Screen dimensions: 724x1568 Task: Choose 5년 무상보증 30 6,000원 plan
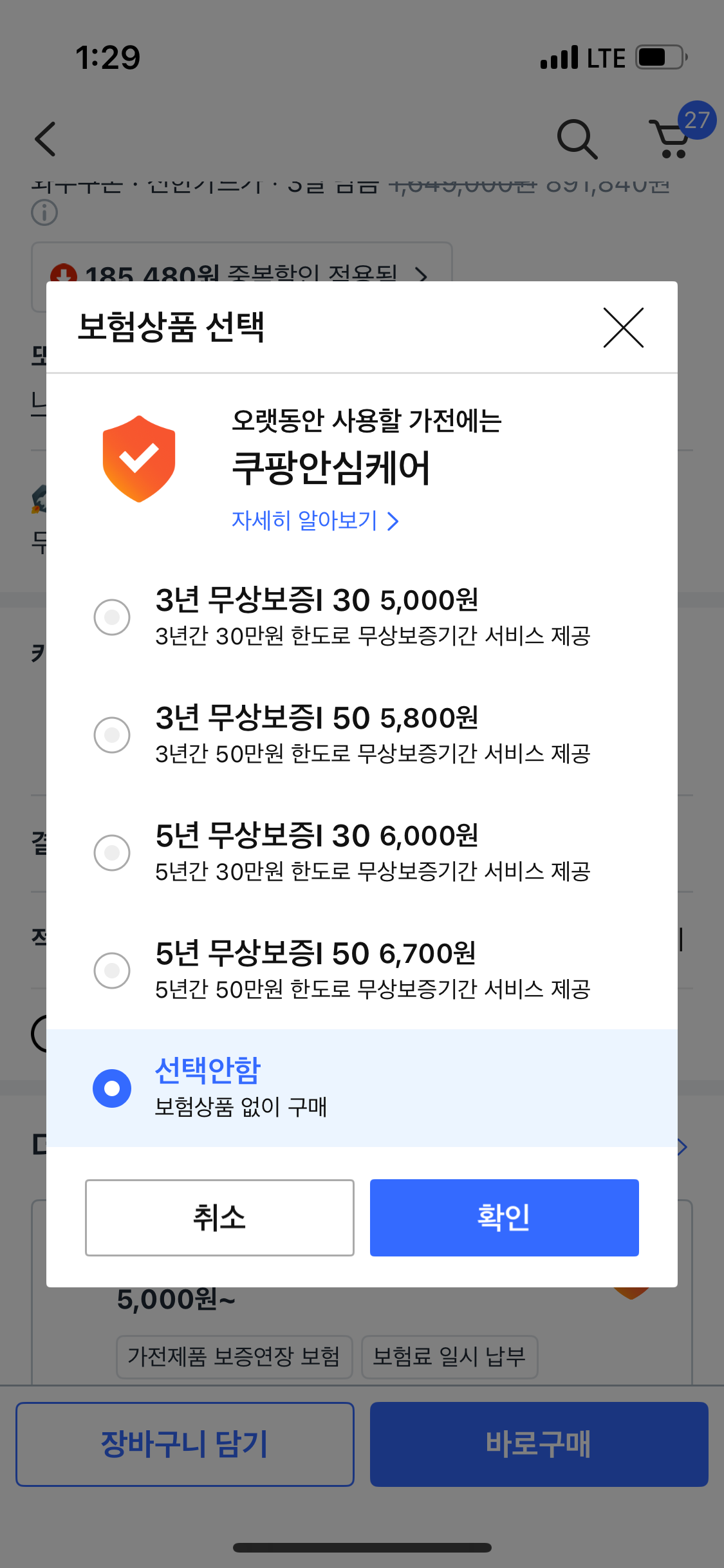(362, 852)
